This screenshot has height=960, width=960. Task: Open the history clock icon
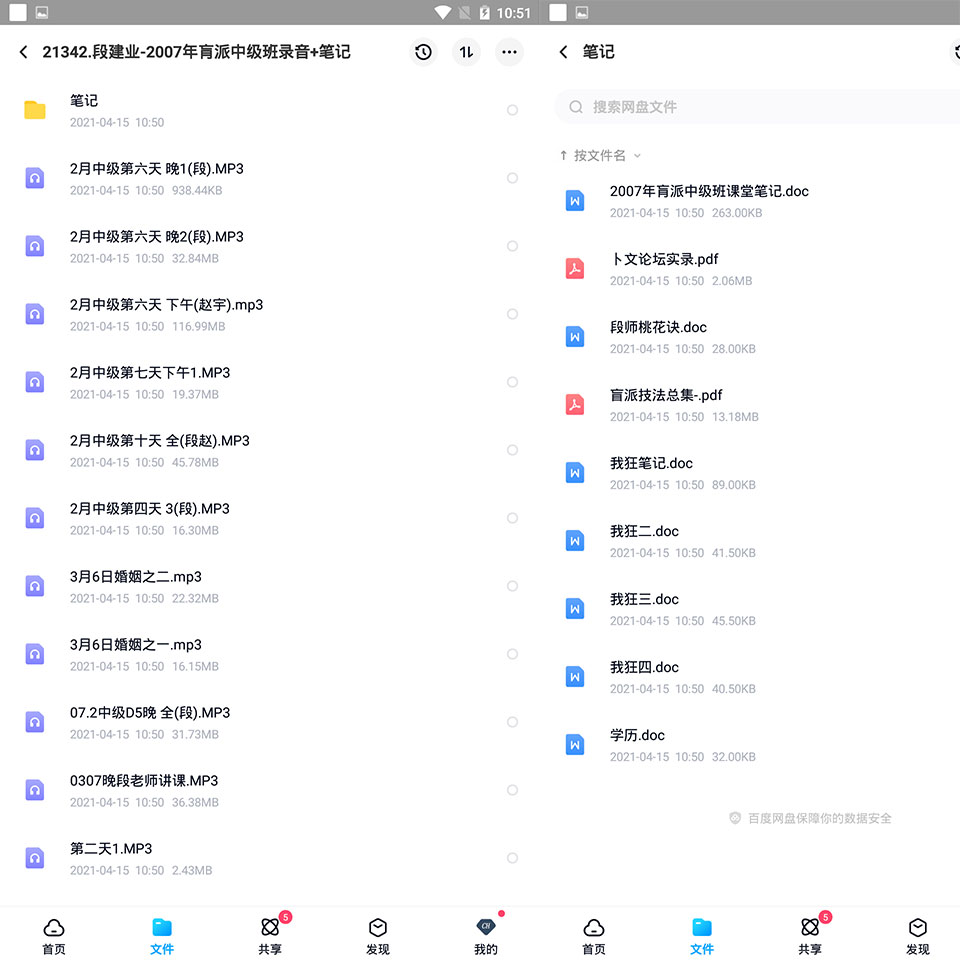pyautogui.click(x=423, y=52)
